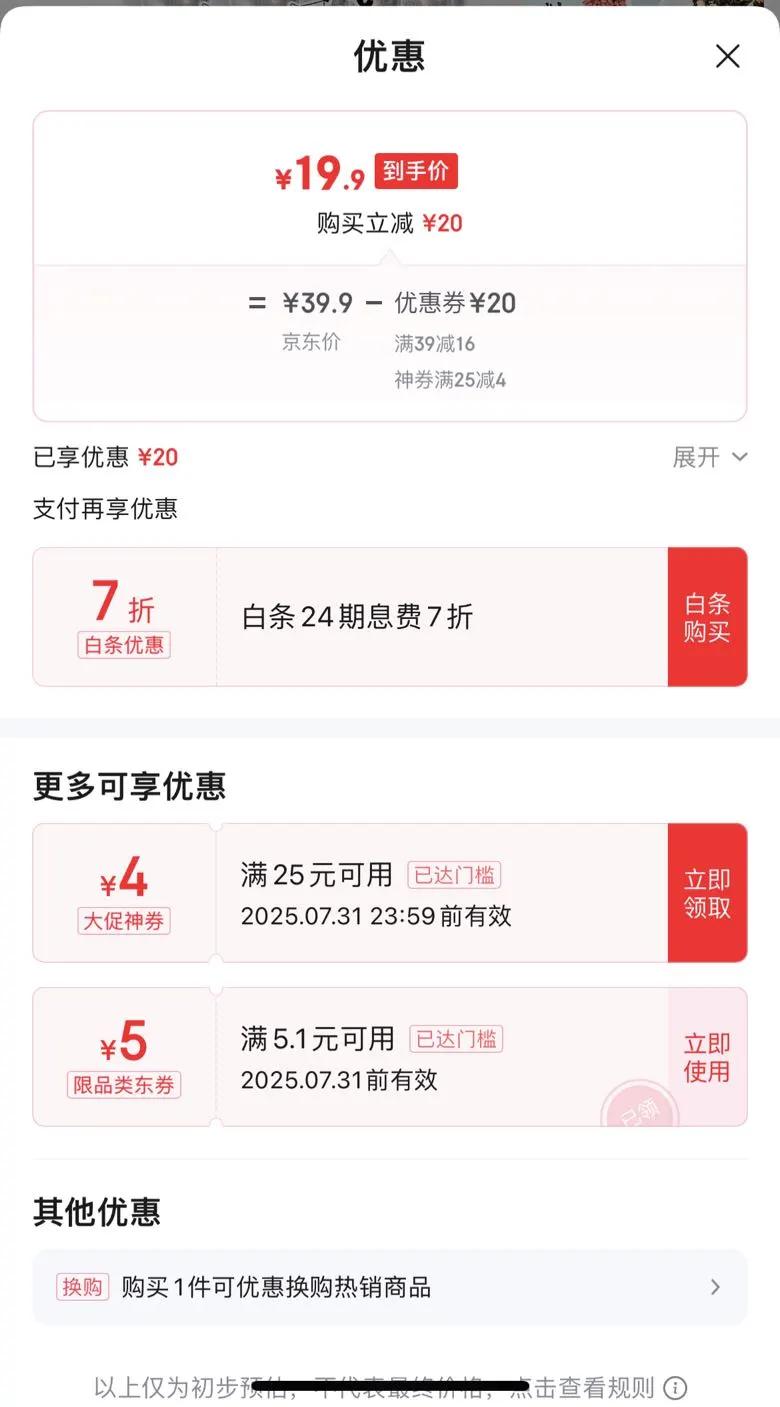Expand the 已享优惠 details with 展开
Image resolution: width=780 pixels, height=1407 pixels.
click(709, 458)
